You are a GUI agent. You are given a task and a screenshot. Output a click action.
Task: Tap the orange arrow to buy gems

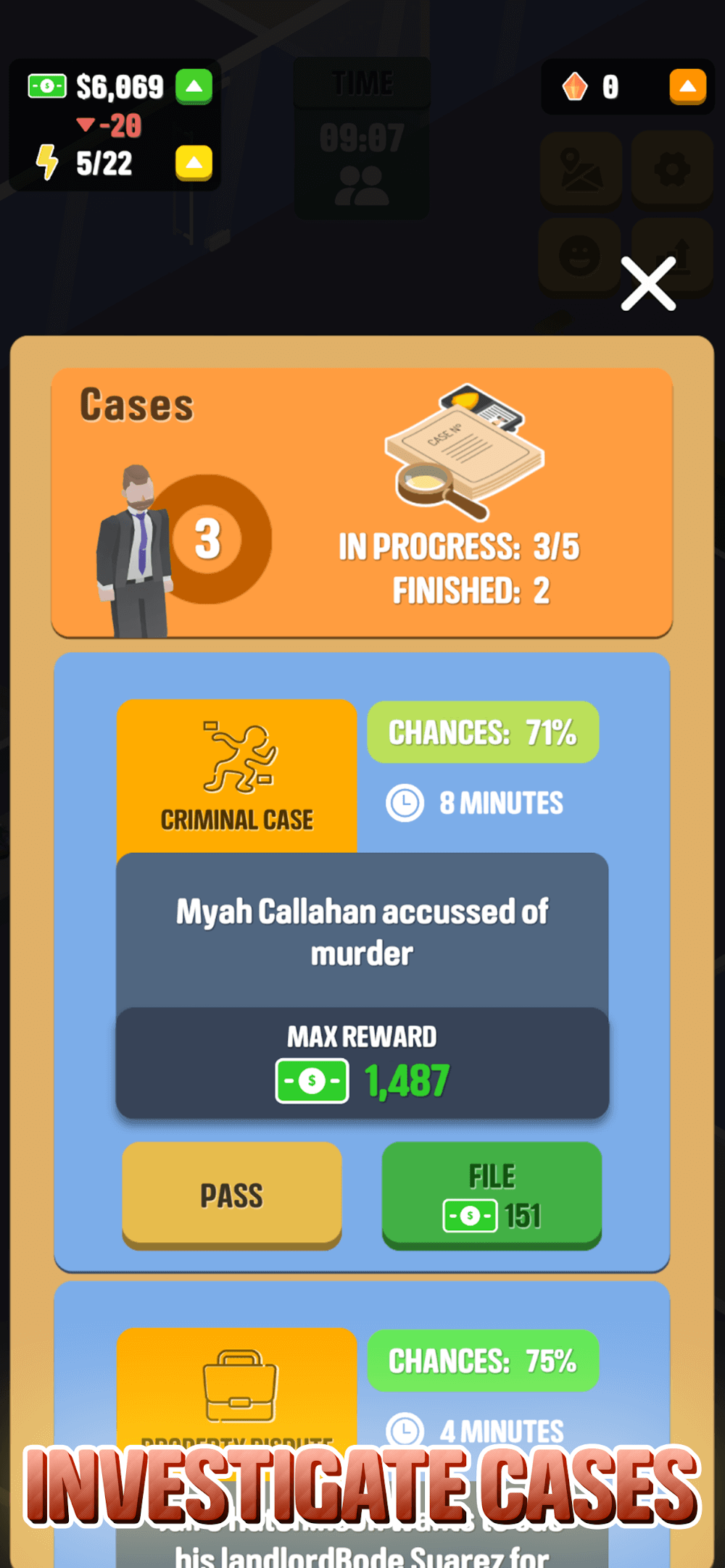687,87
